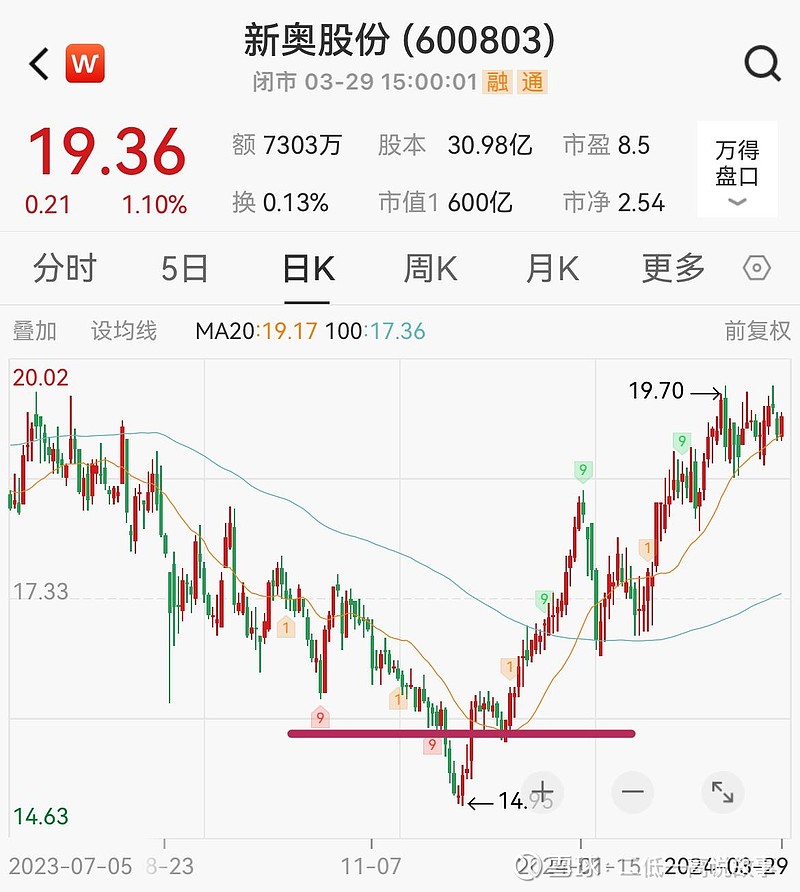Select the 日K chart tab
This screenshot has width=800, height=892.
coord(308,269)
